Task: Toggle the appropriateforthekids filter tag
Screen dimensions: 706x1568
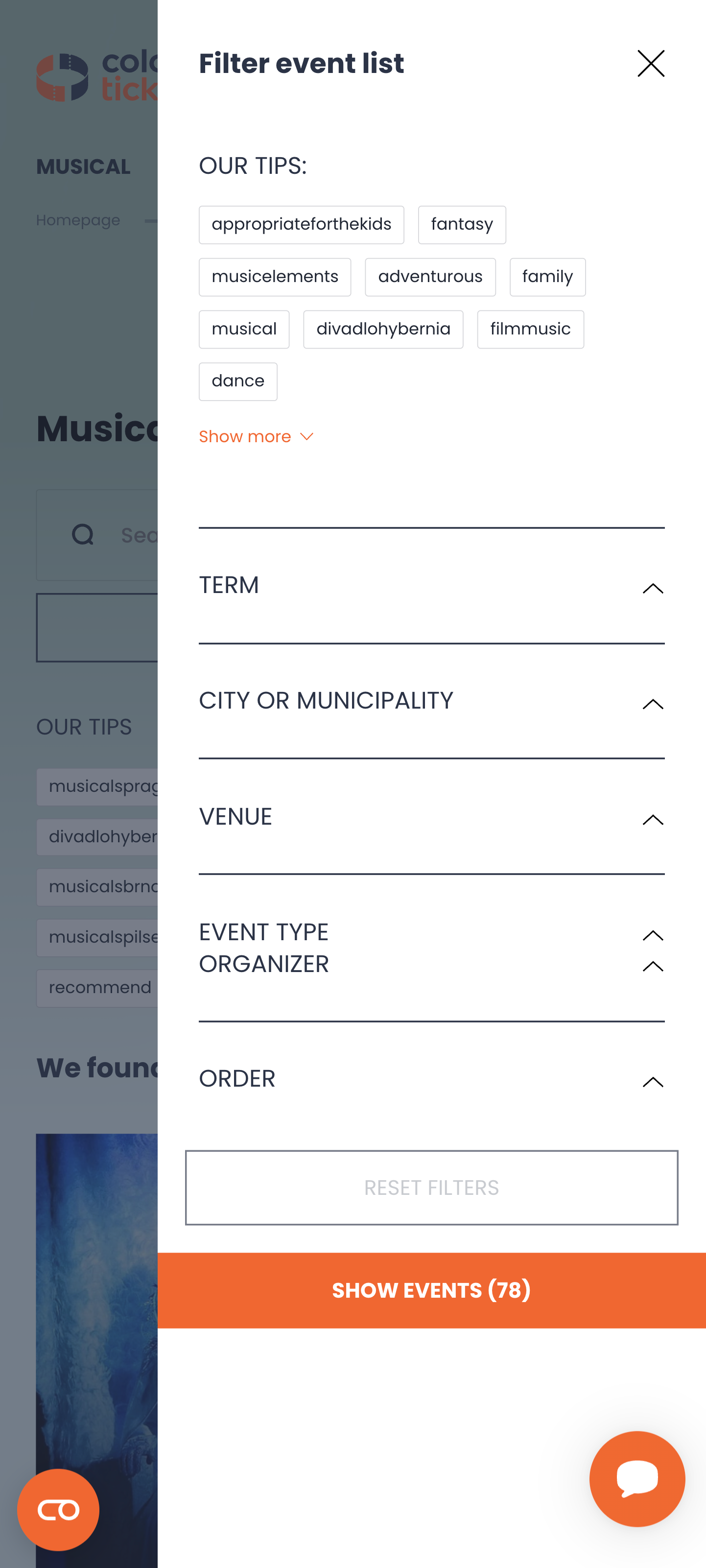Action: pyautogui.click(x=301, y=225)
